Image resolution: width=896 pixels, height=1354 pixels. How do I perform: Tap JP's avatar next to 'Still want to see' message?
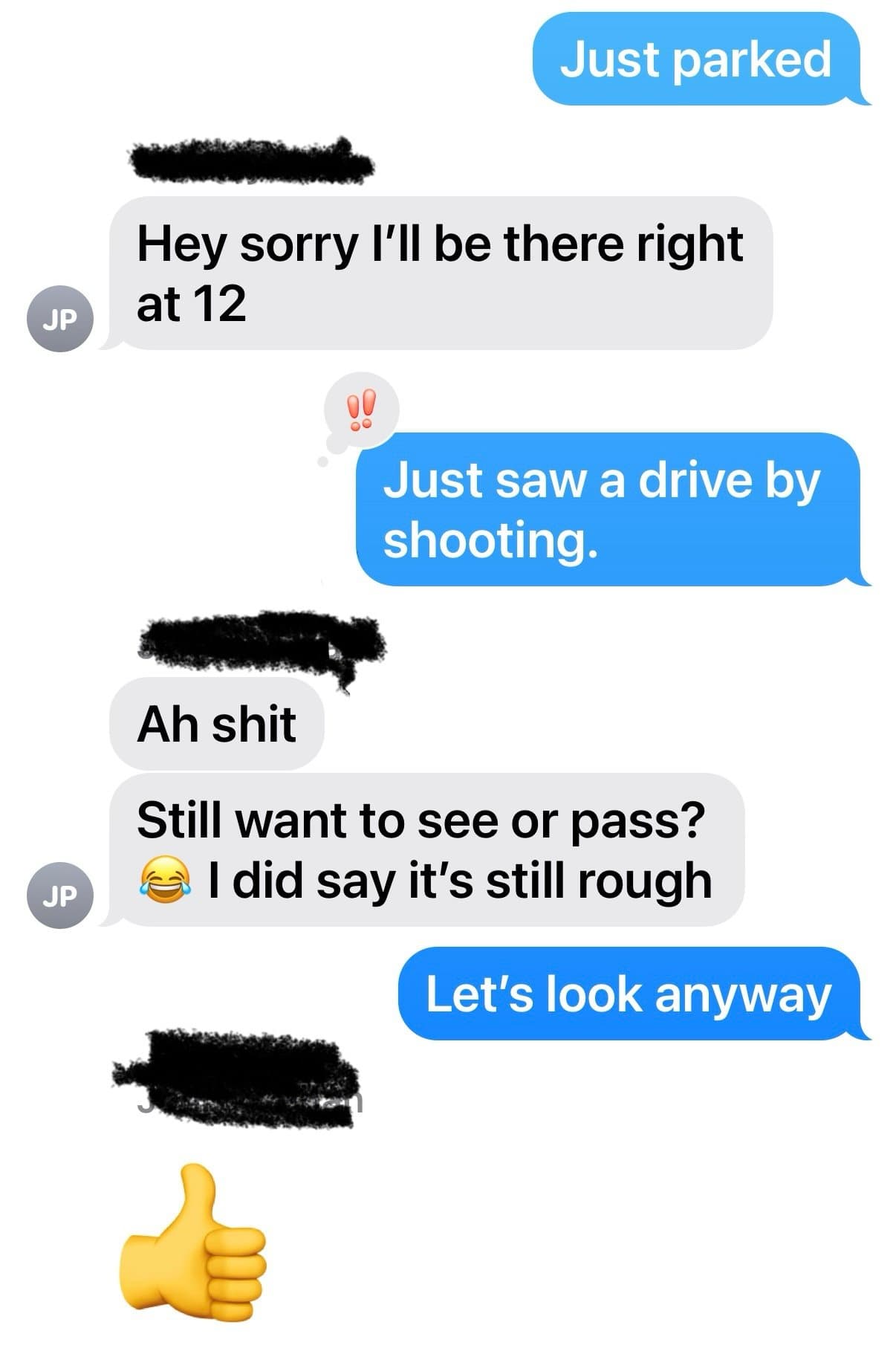click(60, 895)
